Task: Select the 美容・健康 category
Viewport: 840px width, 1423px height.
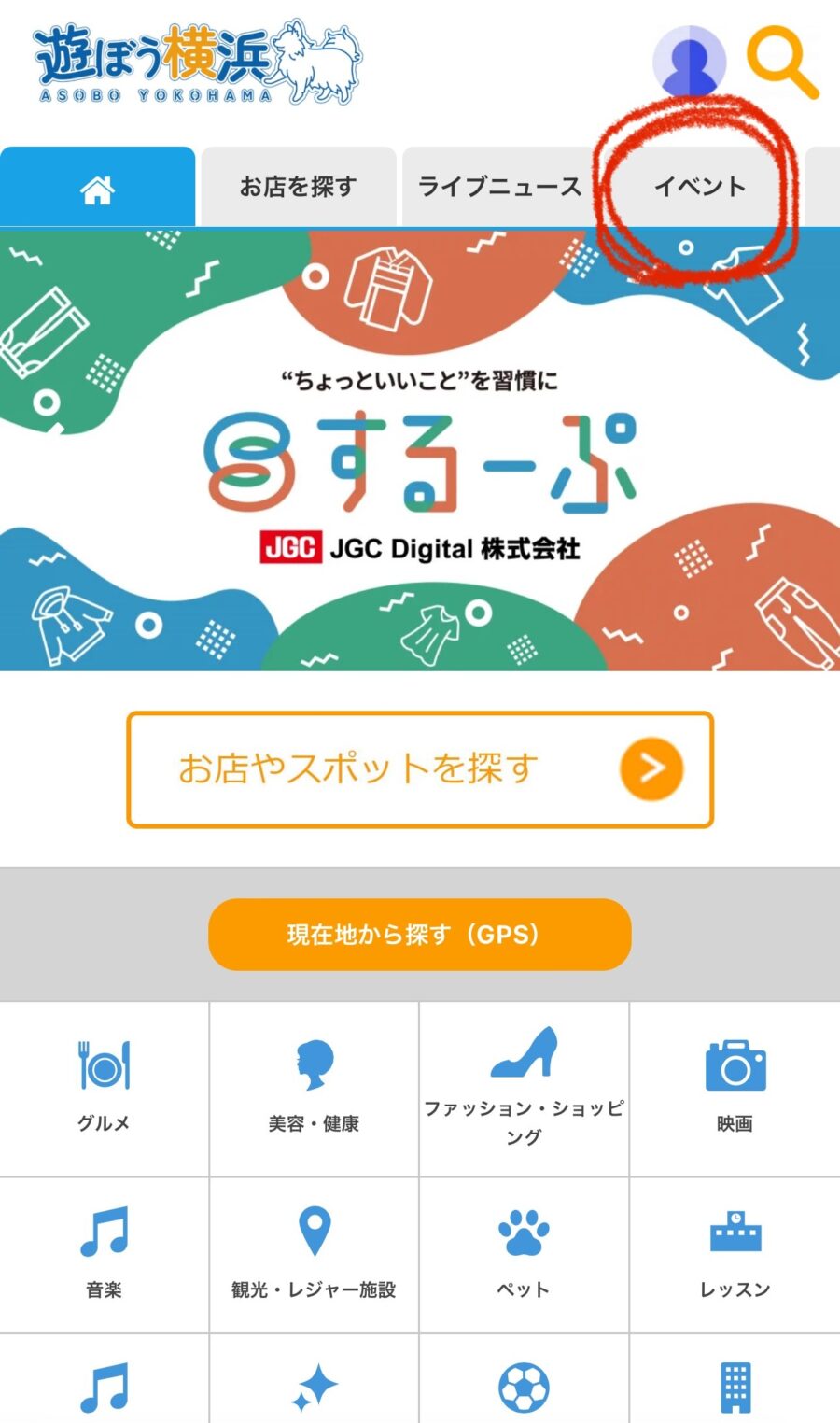Action: coord(314,1089)
